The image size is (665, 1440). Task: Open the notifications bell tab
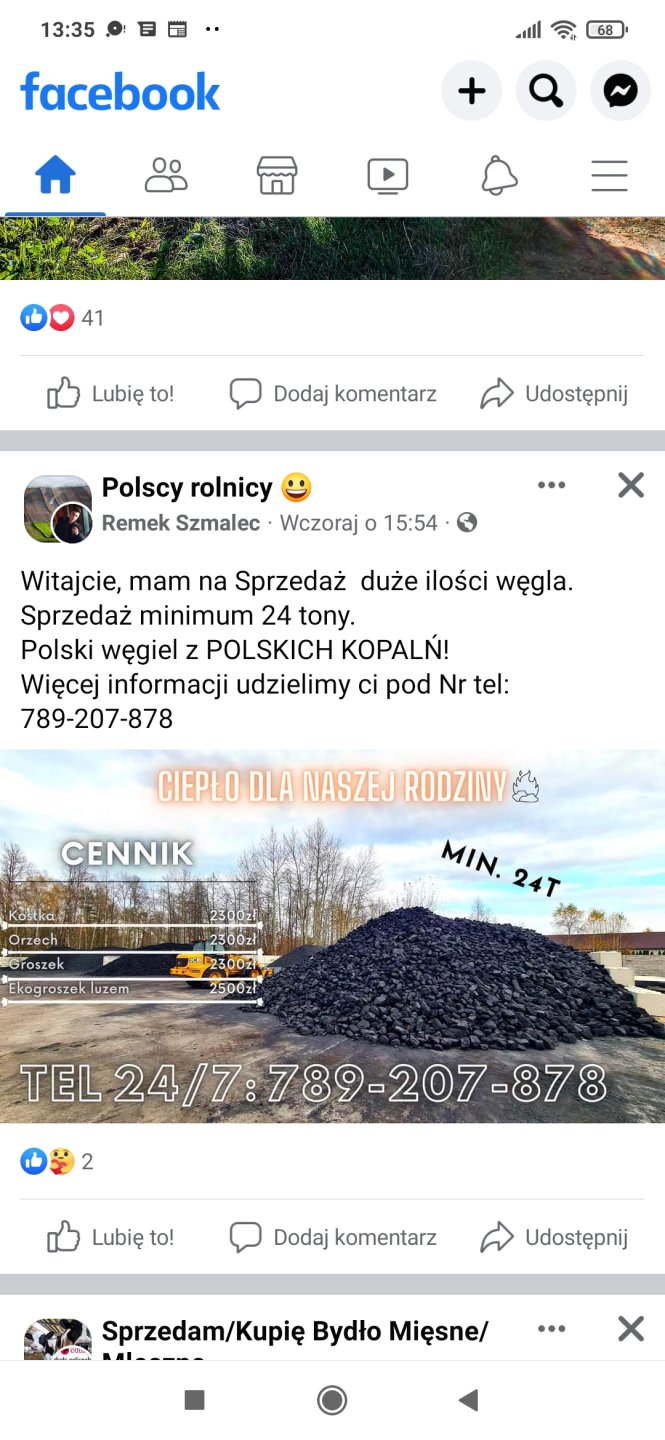(x=499, y=176)
